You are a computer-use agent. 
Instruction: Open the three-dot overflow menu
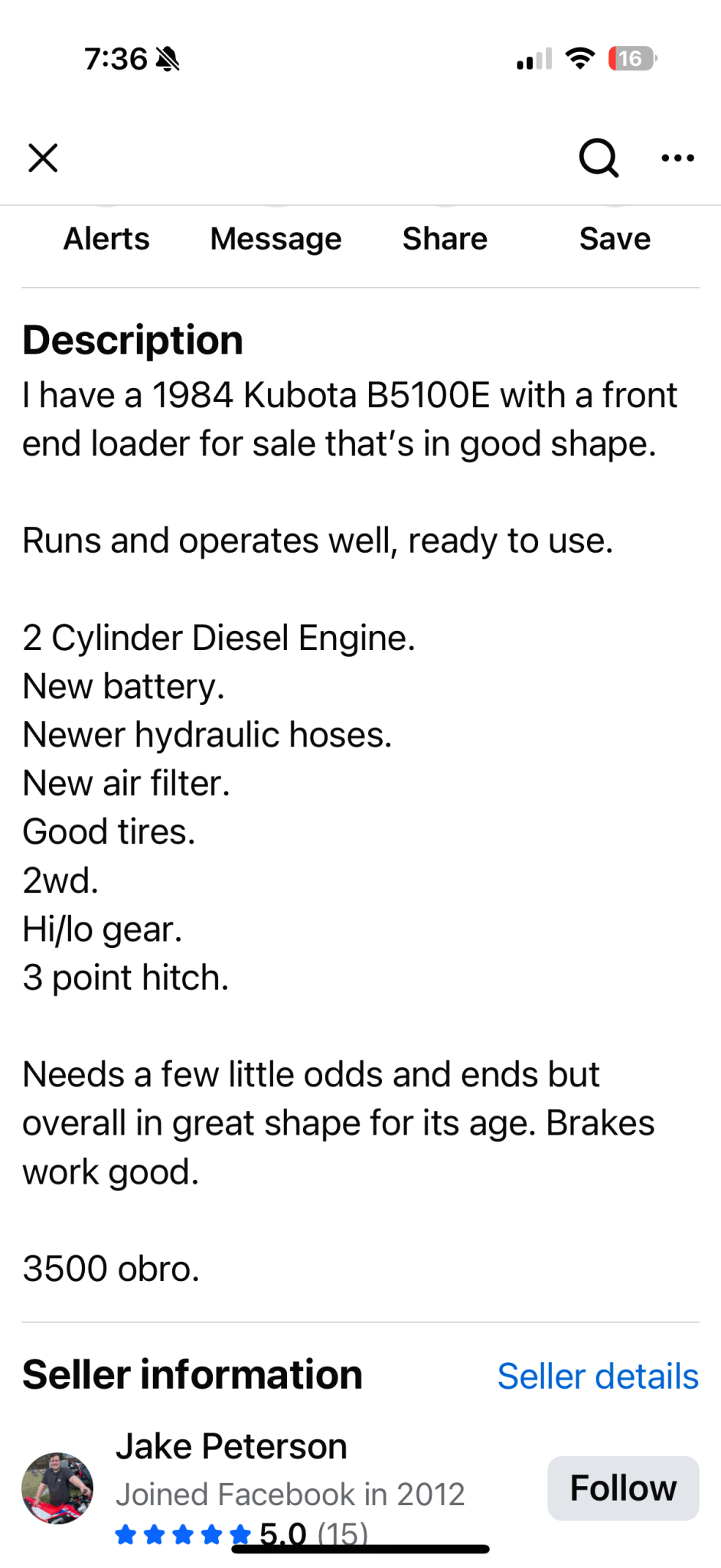677,158
